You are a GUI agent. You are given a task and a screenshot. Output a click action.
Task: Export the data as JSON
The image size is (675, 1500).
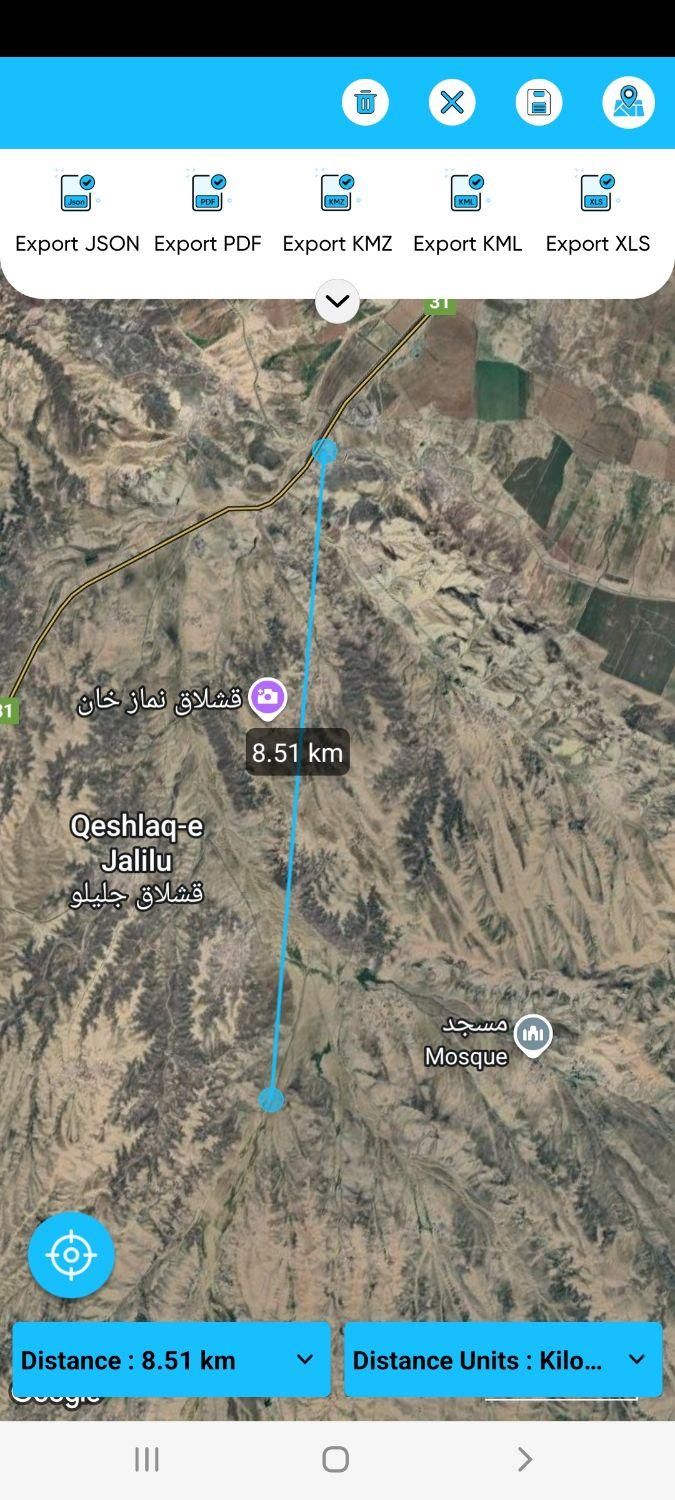(77, 212)
